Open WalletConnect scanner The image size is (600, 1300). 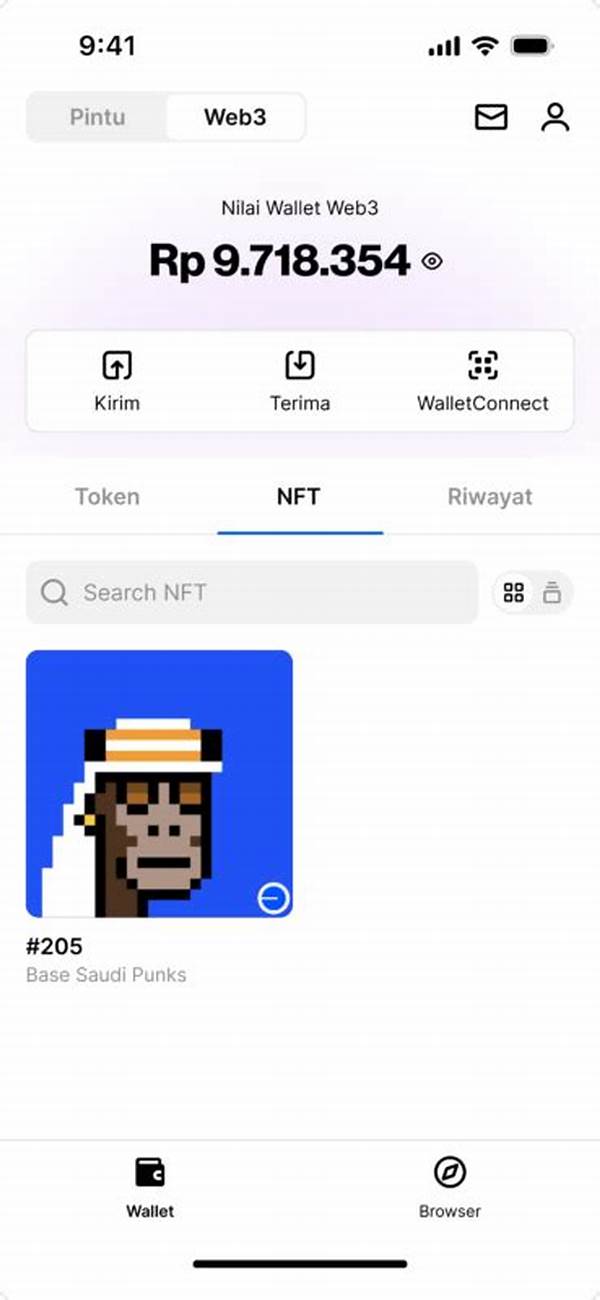point(483,381)
